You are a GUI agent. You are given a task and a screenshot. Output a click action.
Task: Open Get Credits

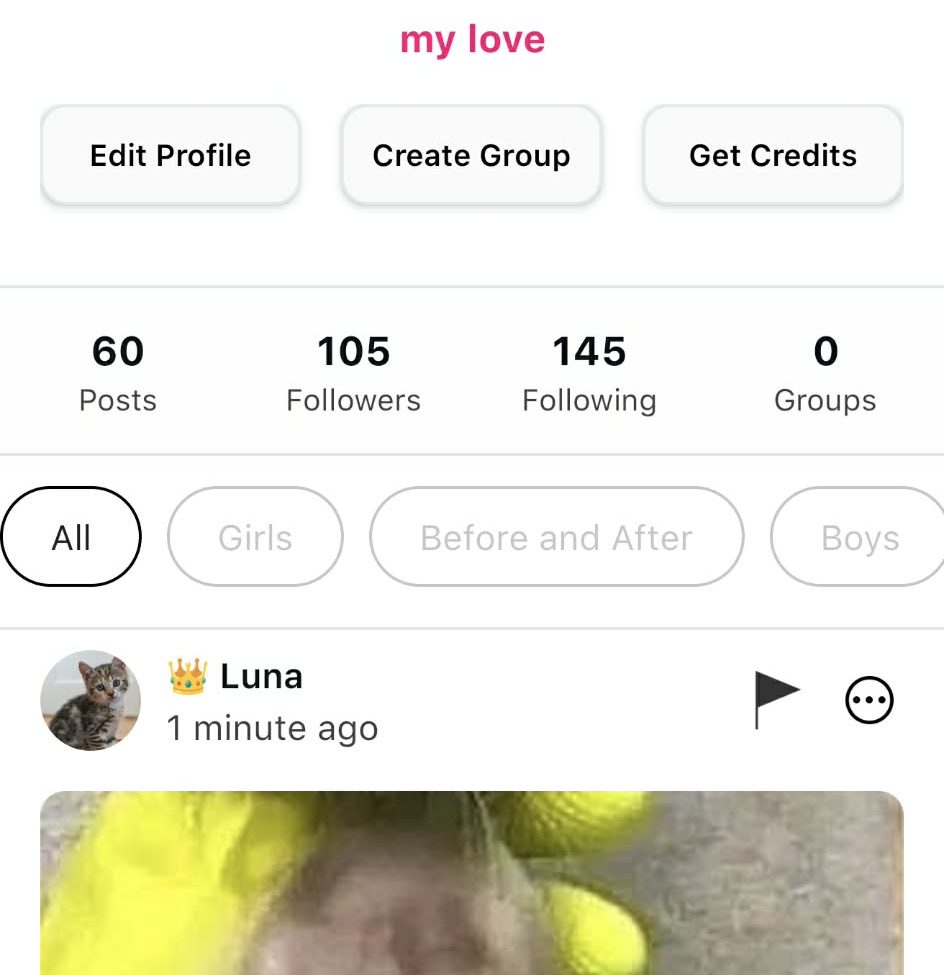click(772, 155)
